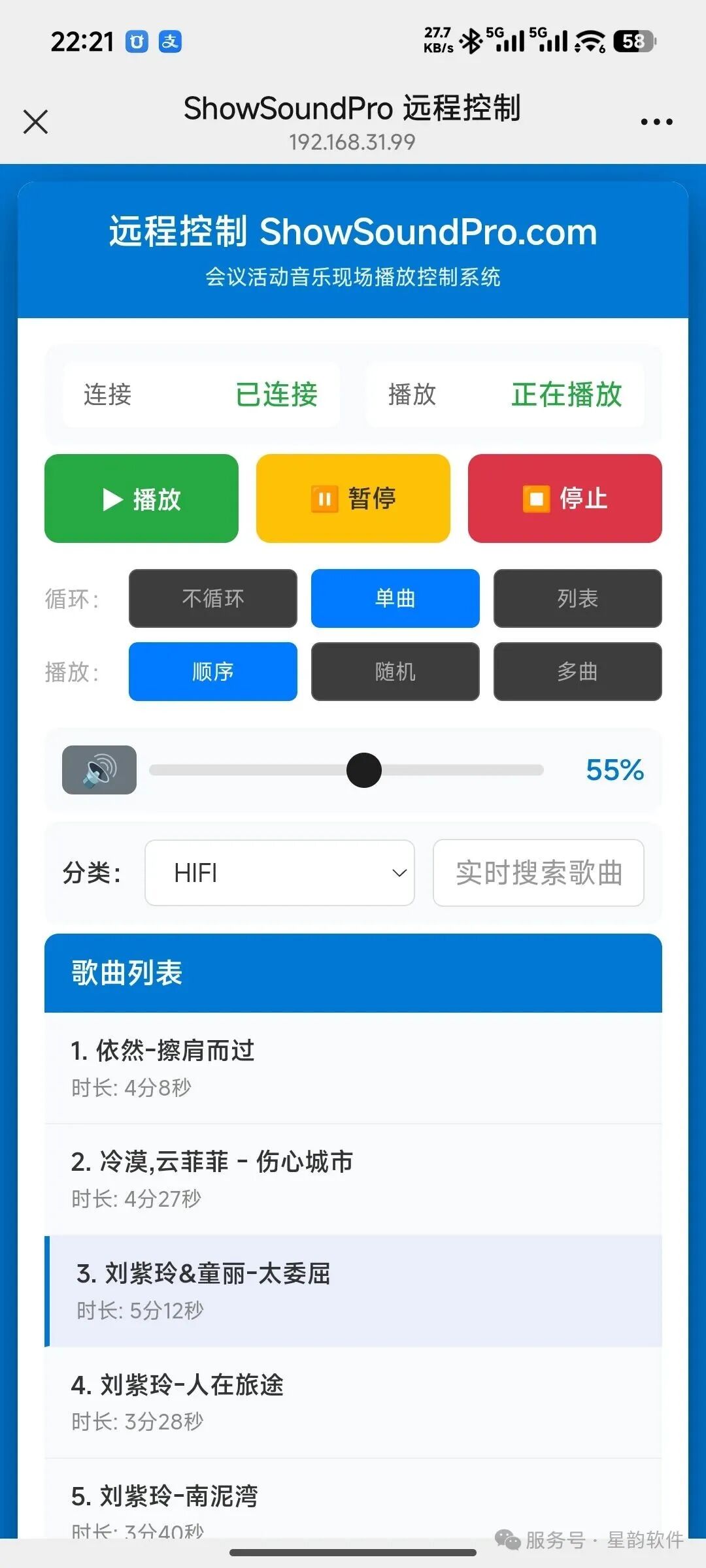The image size is (706, 1568).
Task: Click the Stop button with square icon
Action: (564, 498)
